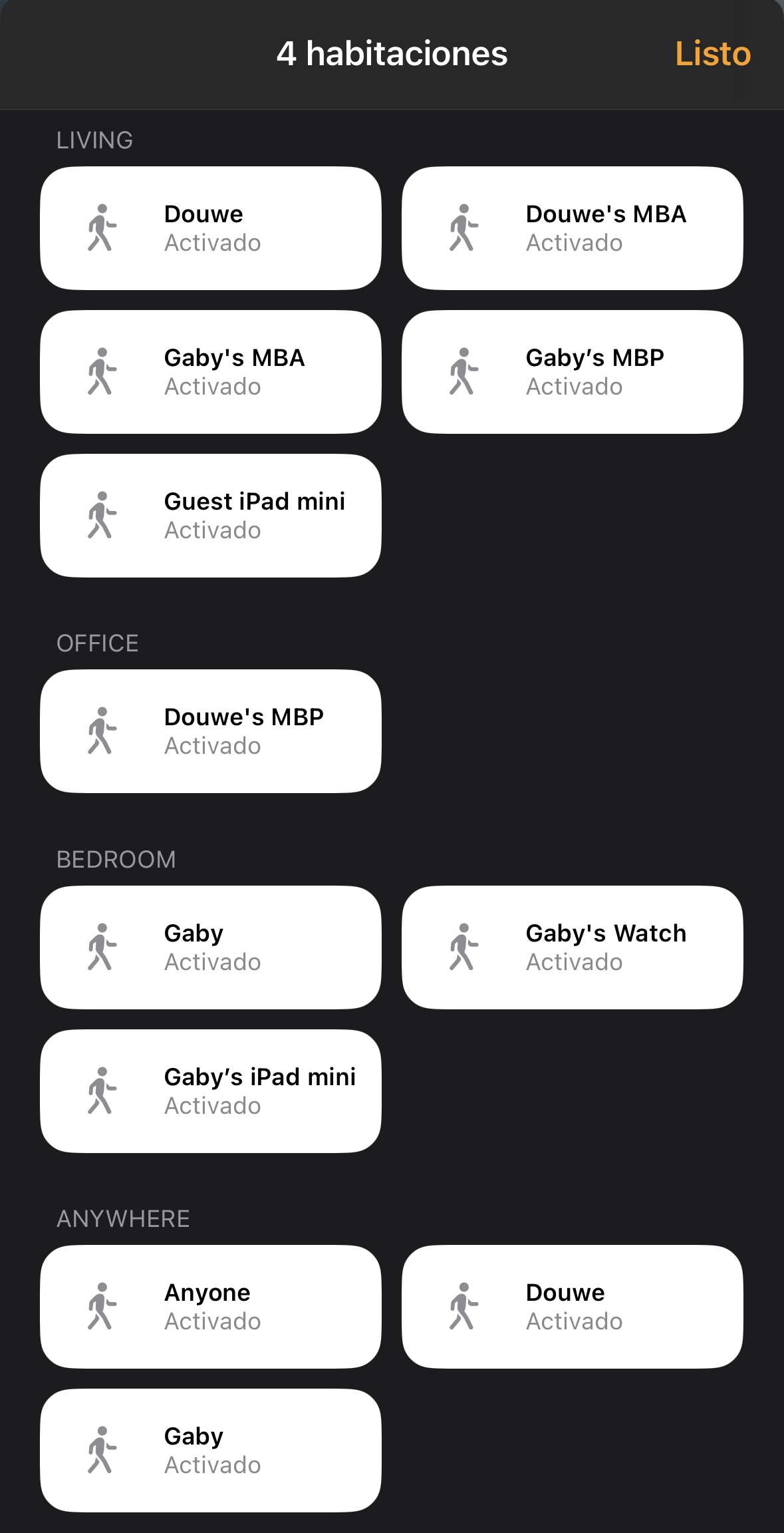
Task: Open the Guest iPad mini tile
Action: click(210, 516)
